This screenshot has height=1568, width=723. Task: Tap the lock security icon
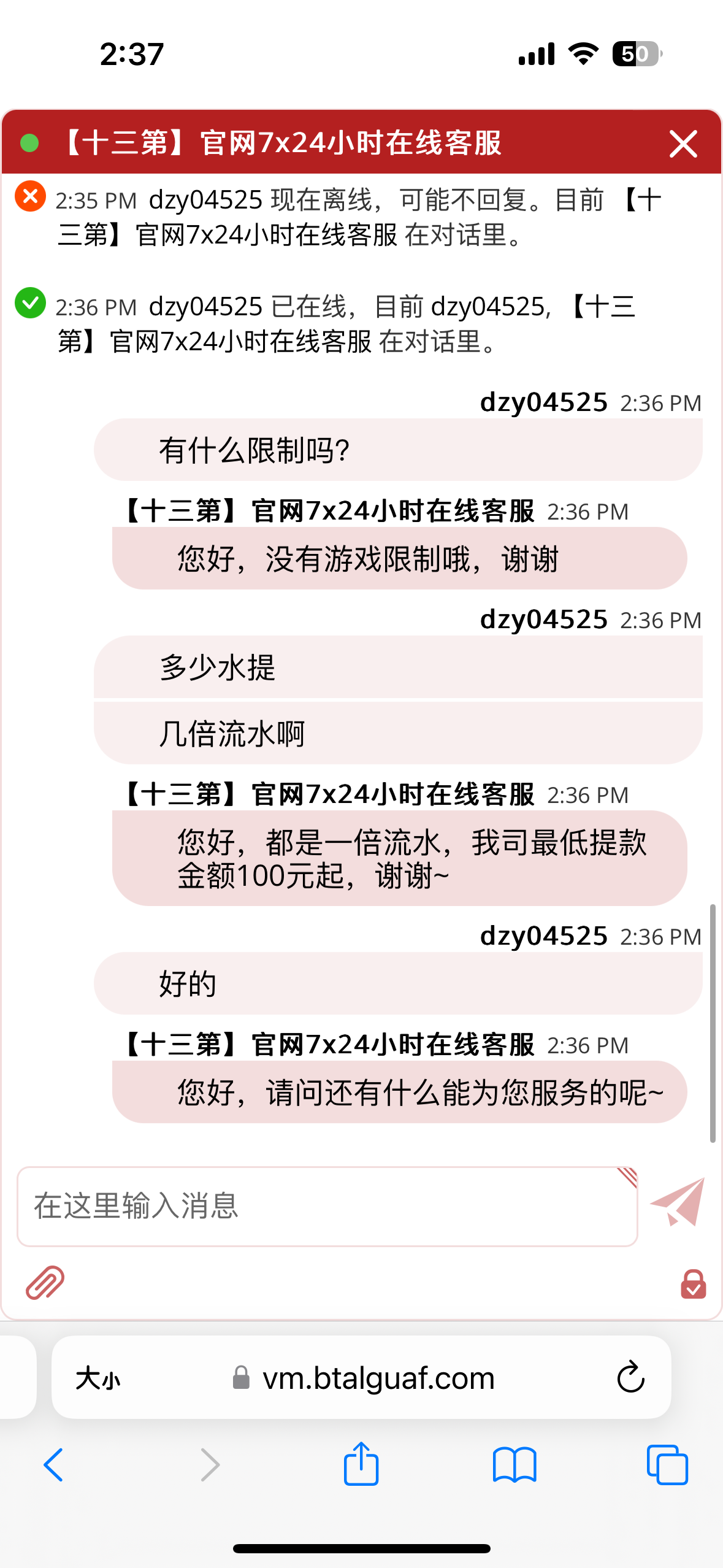coord(693,1284)
